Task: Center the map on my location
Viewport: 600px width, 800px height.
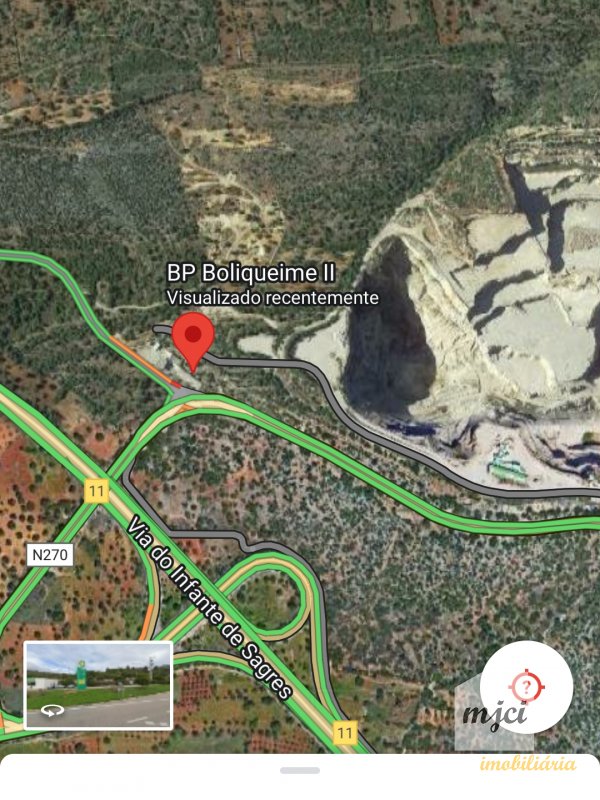Action: tap(526, 687)
